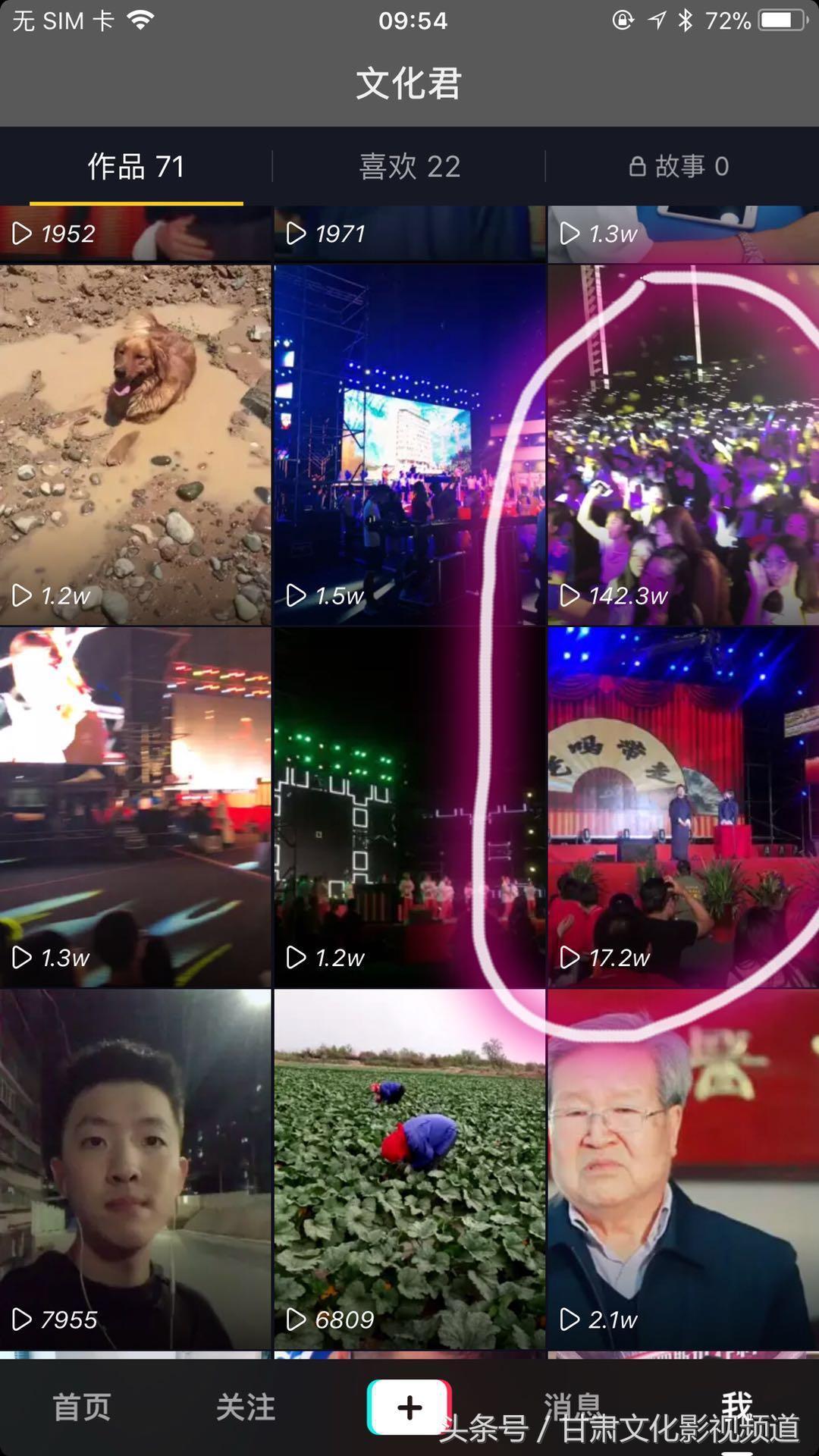Open the stage screen video with 1.5w plays

pyautogui.click(x=409, y=444)
